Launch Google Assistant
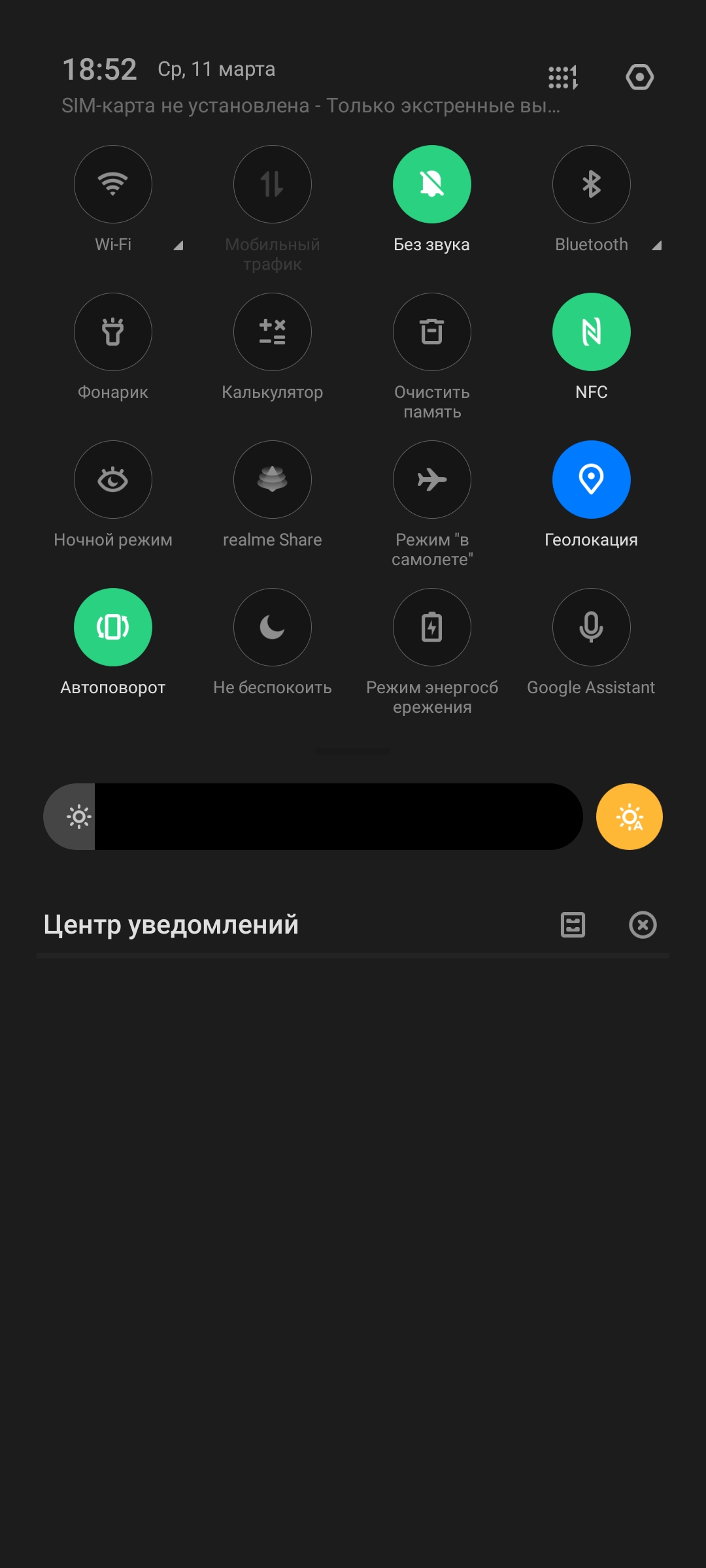This screenshot has height=1568, width=706. [591, 627]
